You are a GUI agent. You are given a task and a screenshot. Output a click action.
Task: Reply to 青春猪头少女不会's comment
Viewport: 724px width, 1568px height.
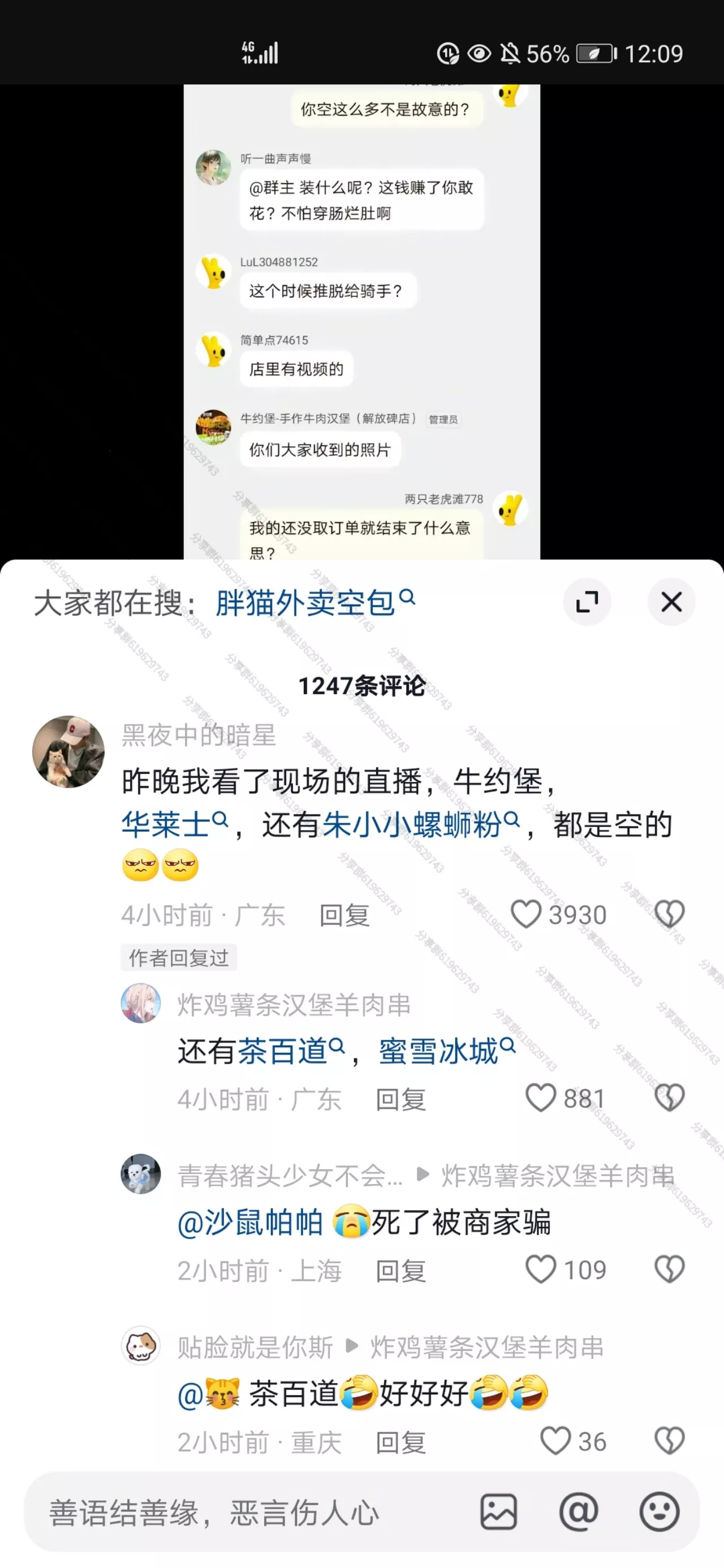400,1271
